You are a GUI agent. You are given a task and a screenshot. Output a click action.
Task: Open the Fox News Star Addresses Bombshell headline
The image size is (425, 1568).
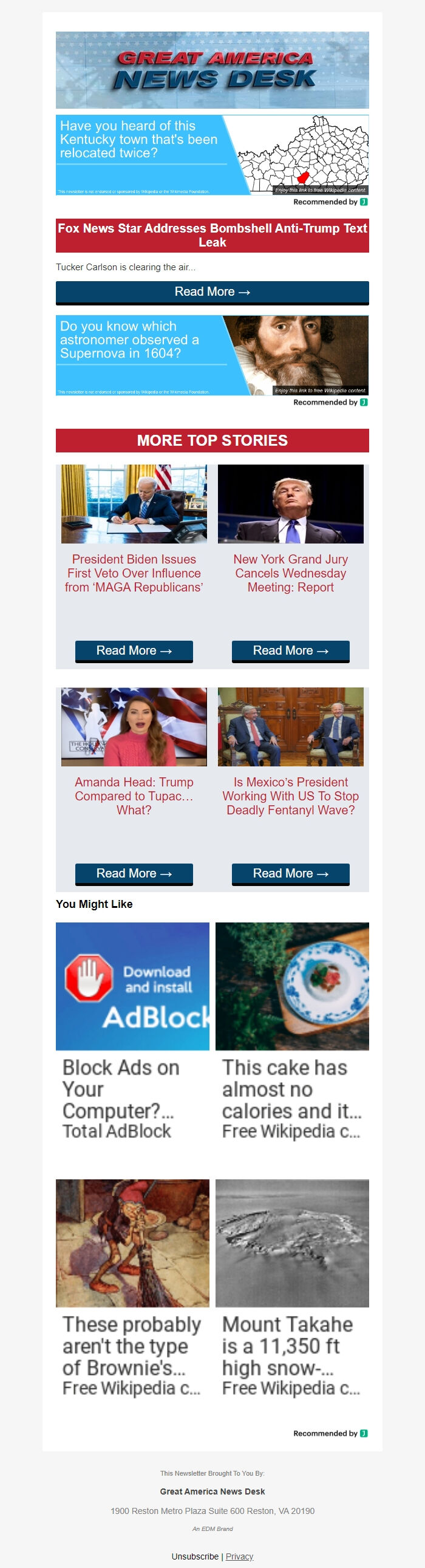[x=212, y=235]
